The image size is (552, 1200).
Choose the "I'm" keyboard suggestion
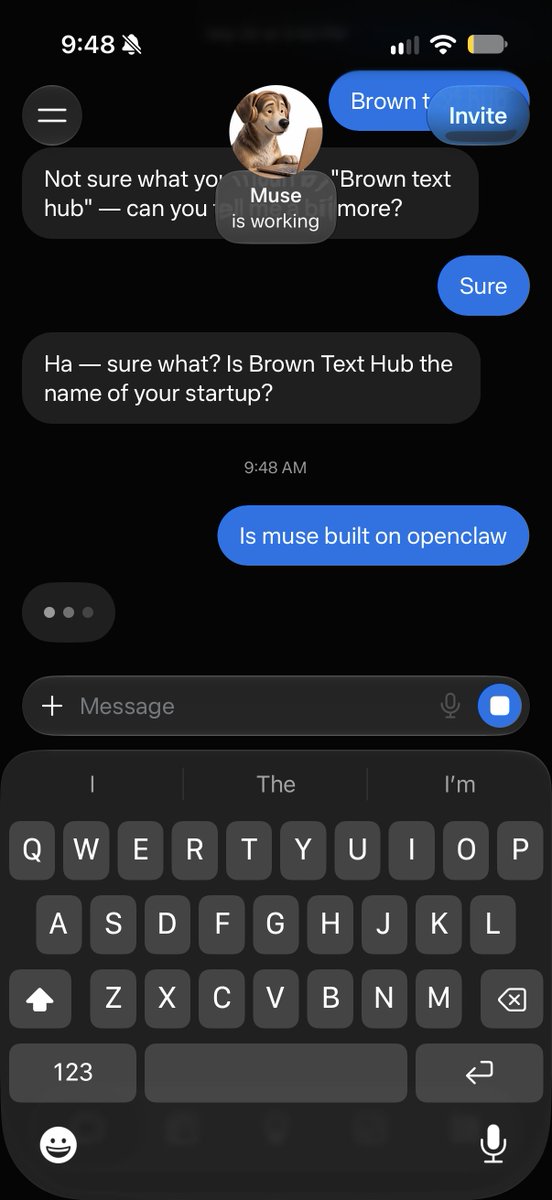tap(460, 784)
